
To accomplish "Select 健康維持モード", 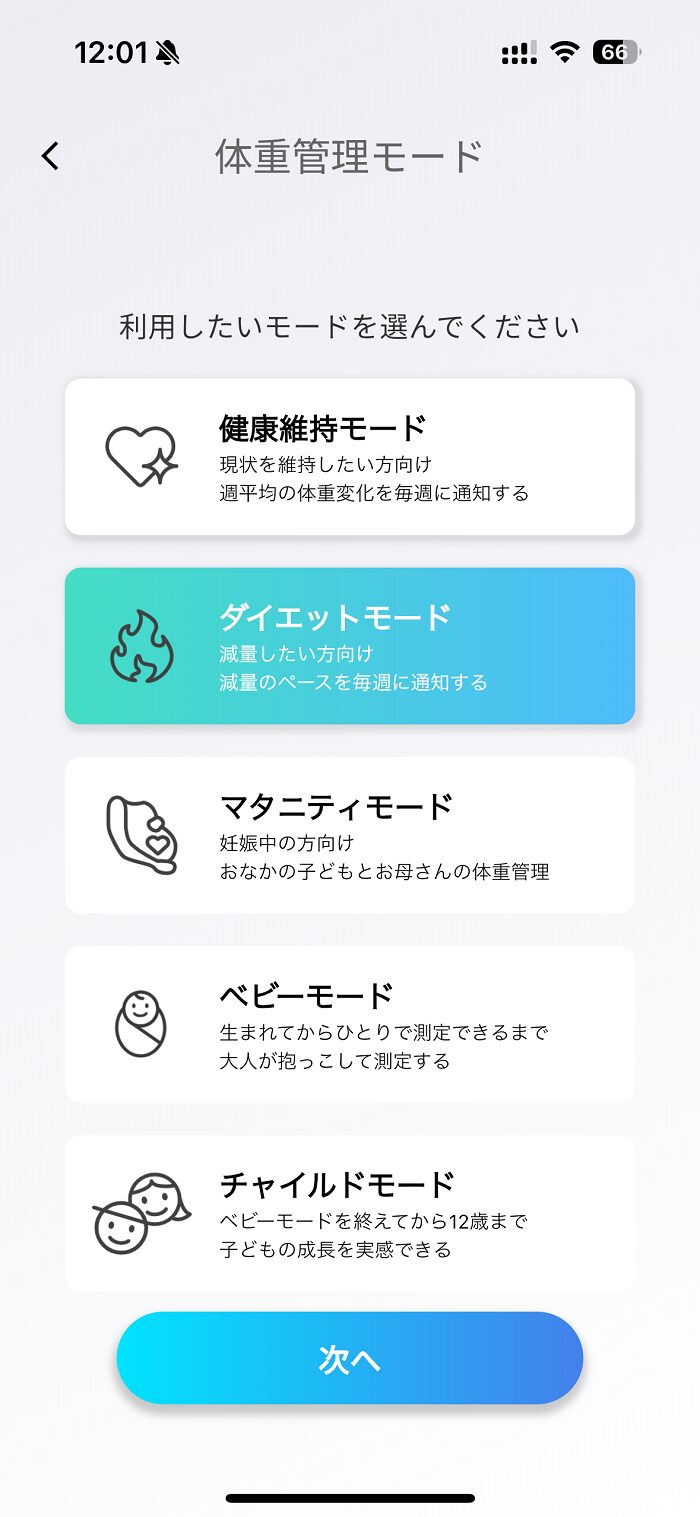I will [350, 457].
